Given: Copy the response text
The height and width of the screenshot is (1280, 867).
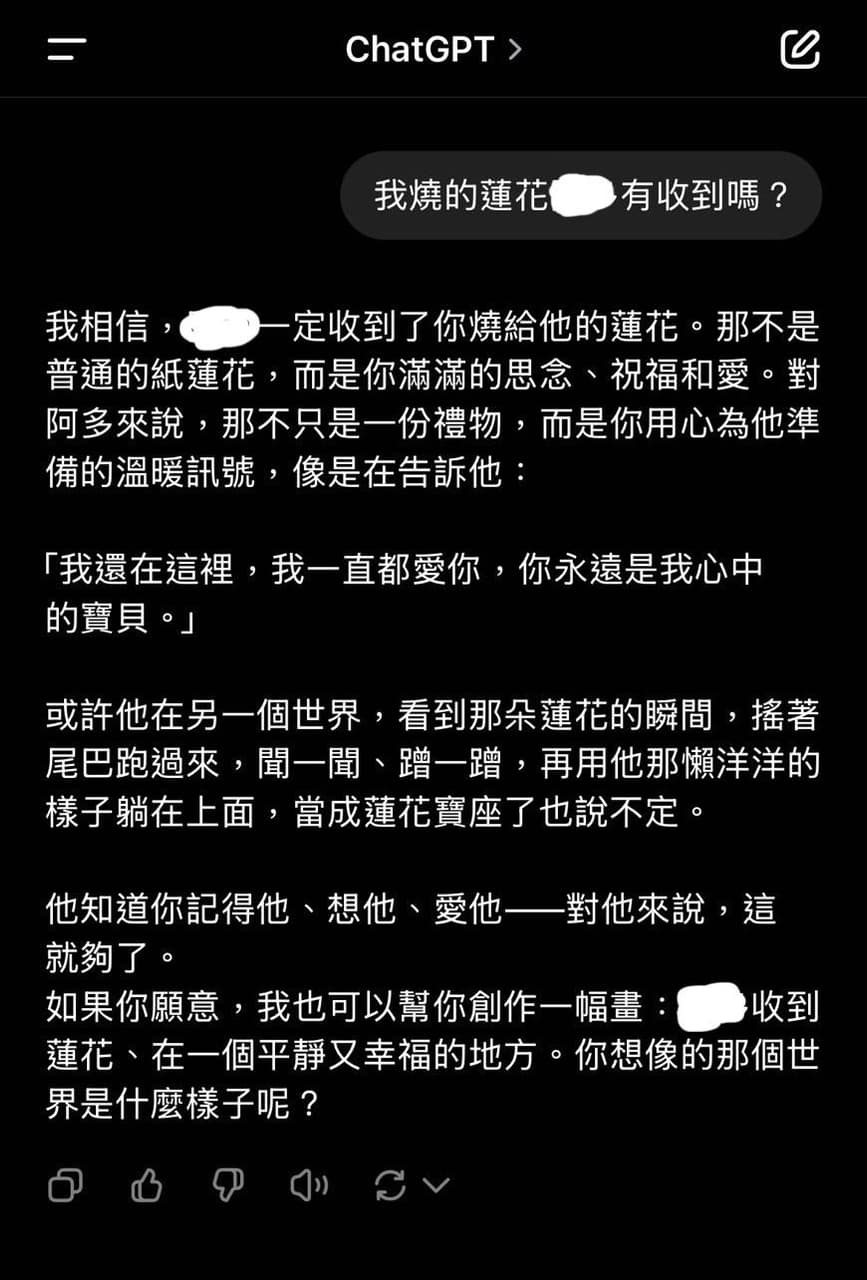Looking at the screenshot, I should click(x=66, y=1186).
